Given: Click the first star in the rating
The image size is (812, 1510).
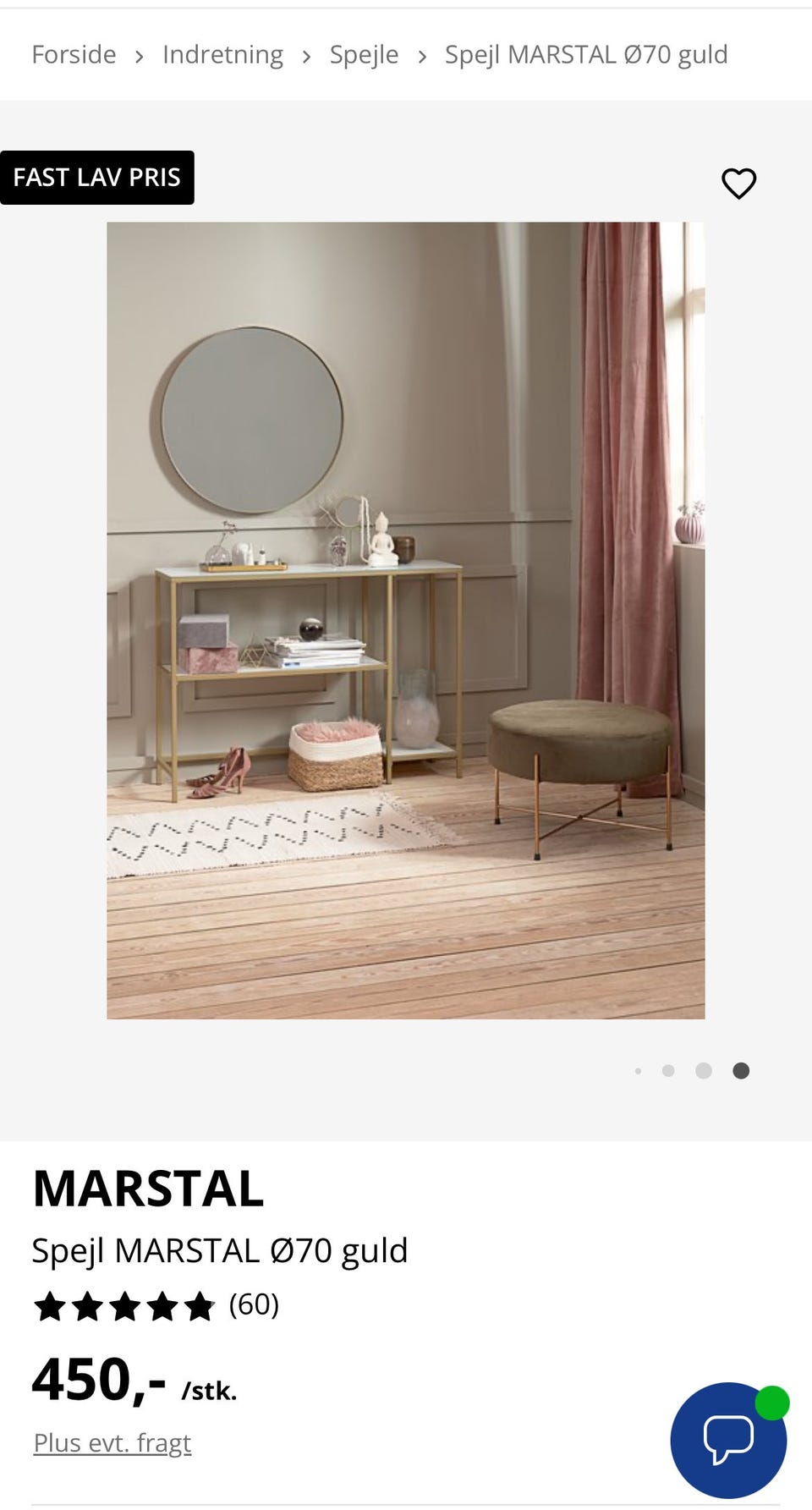Looking at the screenshot, I should click(48, 1305).
